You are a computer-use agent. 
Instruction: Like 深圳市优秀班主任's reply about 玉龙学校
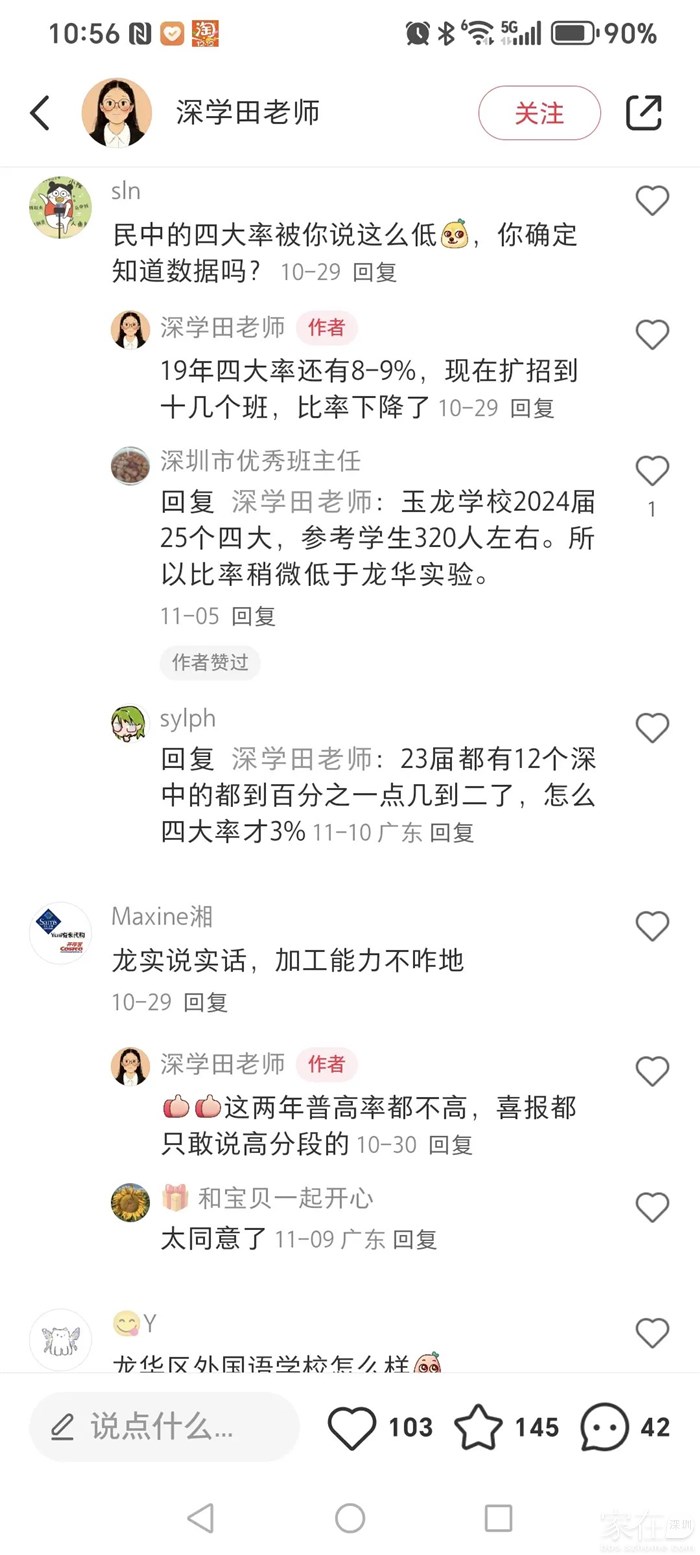(x=652, y=471)
